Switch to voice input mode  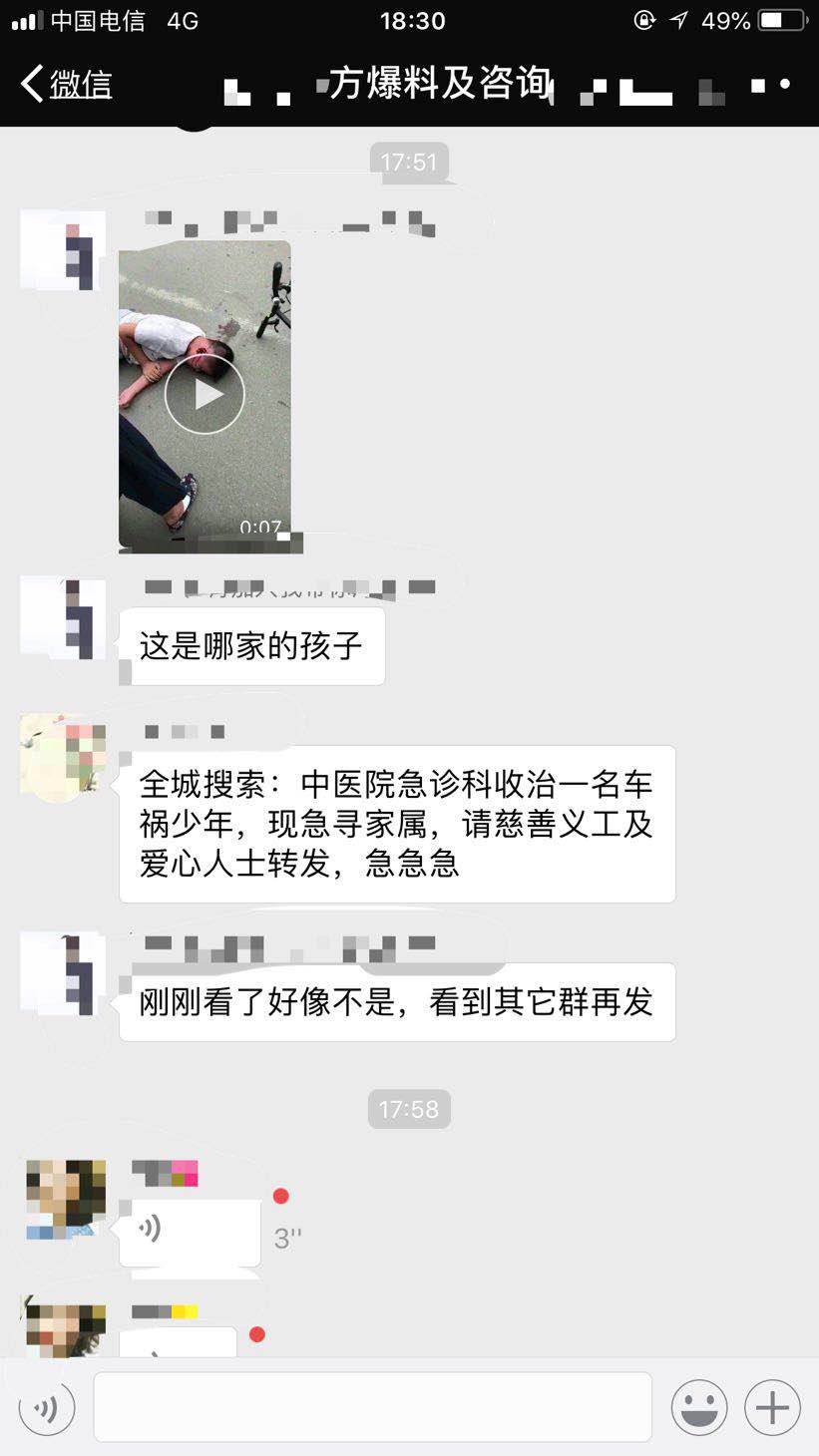(46, 1408)
